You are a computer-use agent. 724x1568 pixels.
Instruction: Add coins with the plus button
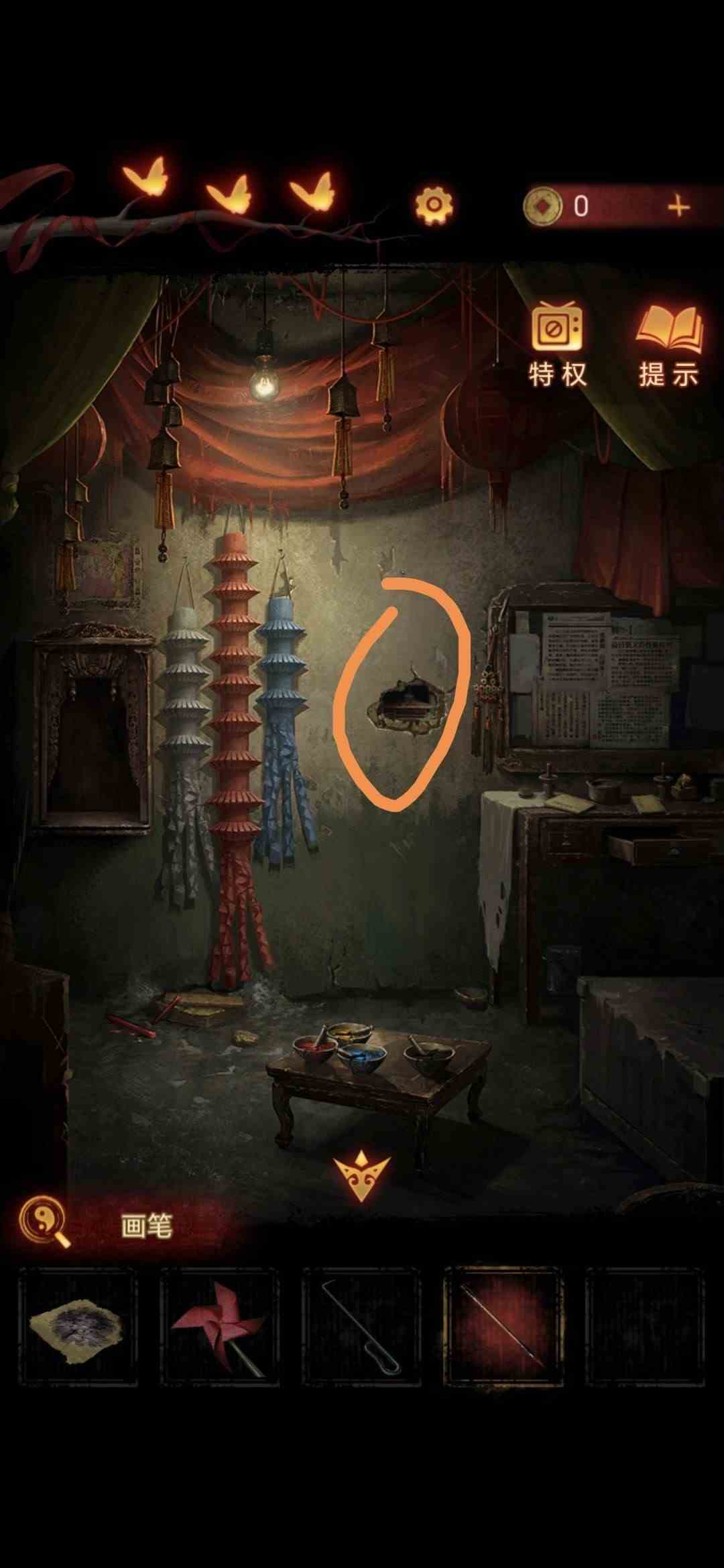click(x=678, y=206)
